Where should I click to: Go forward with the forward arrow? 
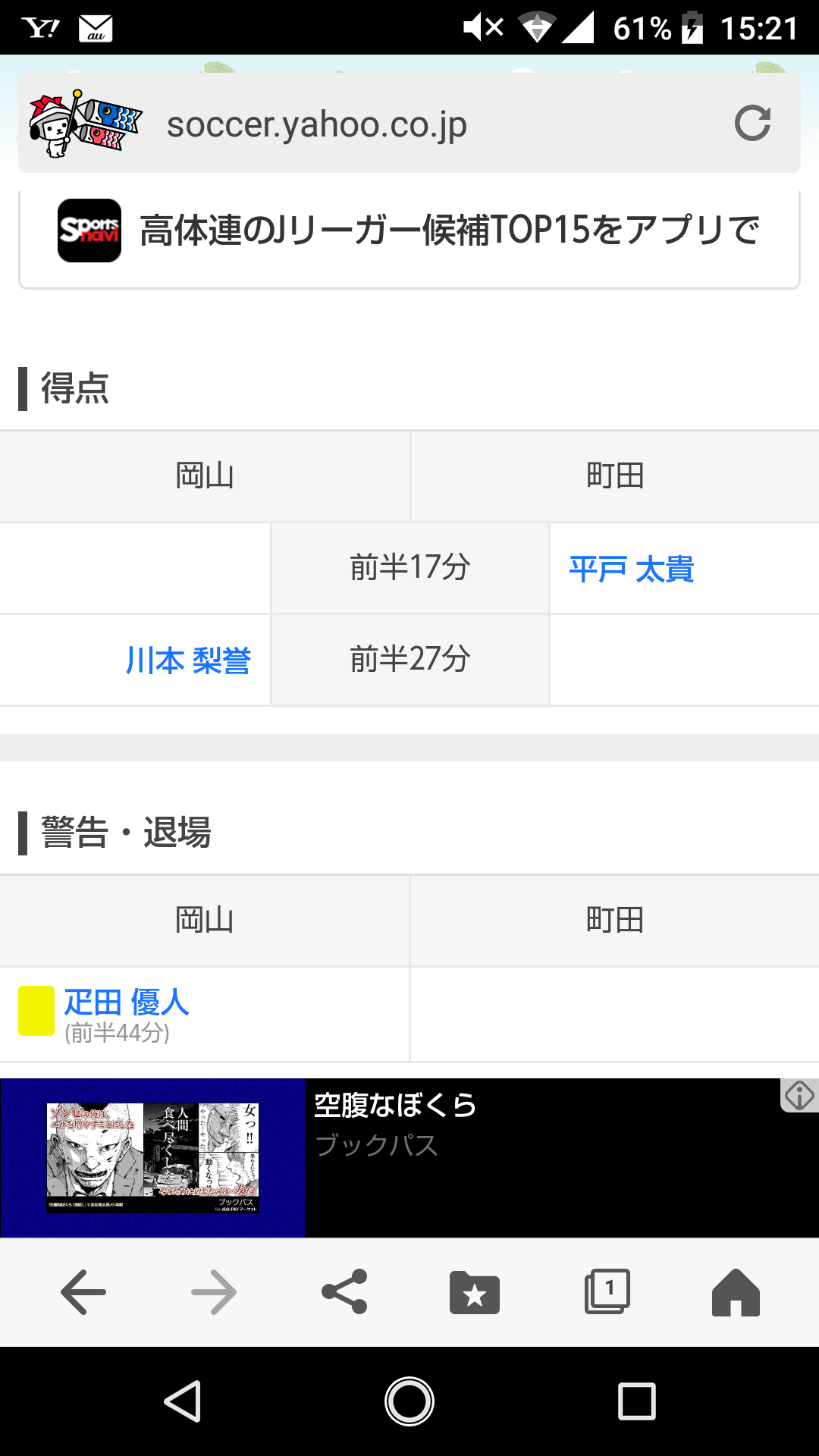[x=214, y=1291]
